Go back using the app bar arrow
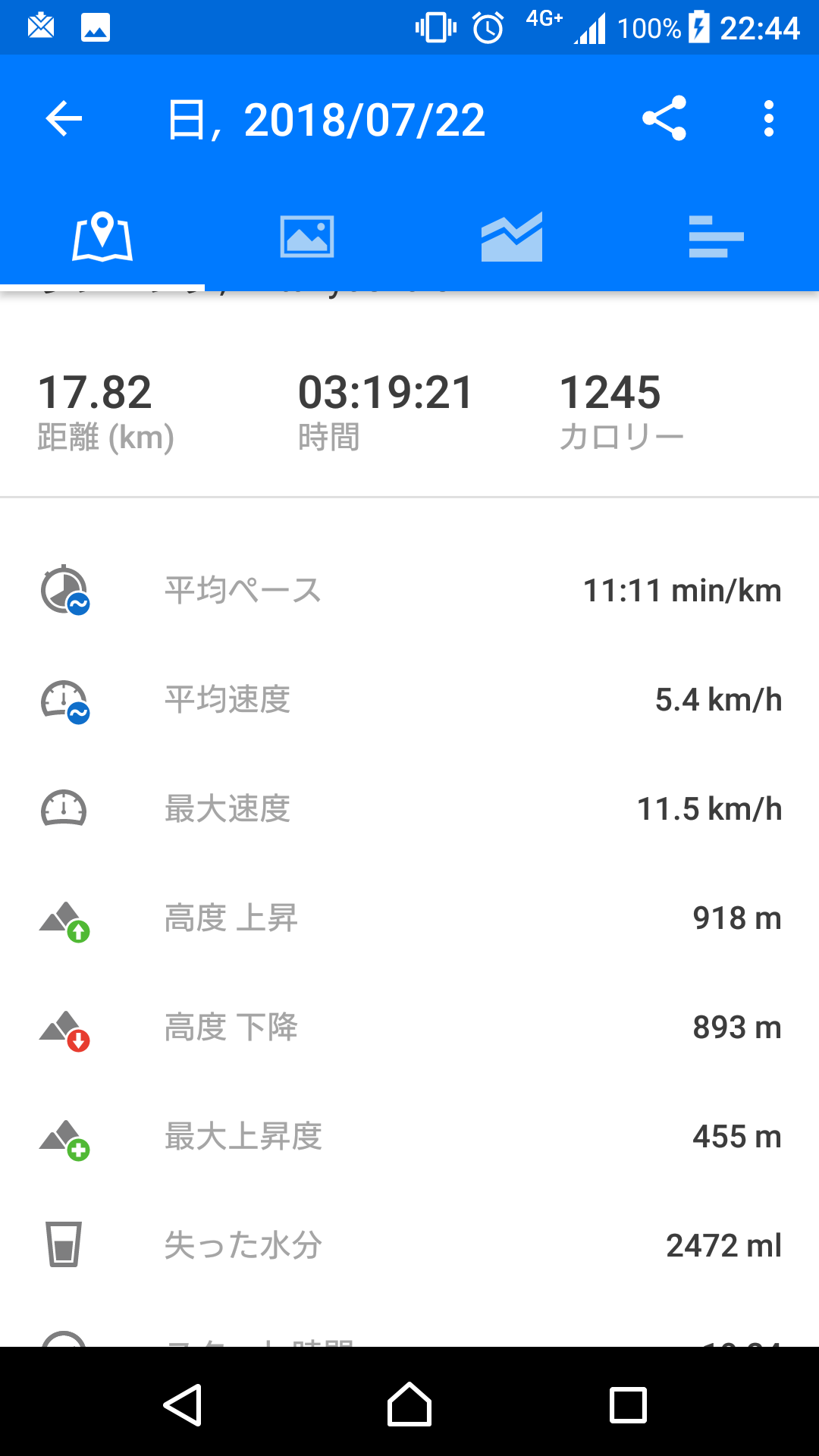This screenshot has width=819, height=1456. click(64, 119)
